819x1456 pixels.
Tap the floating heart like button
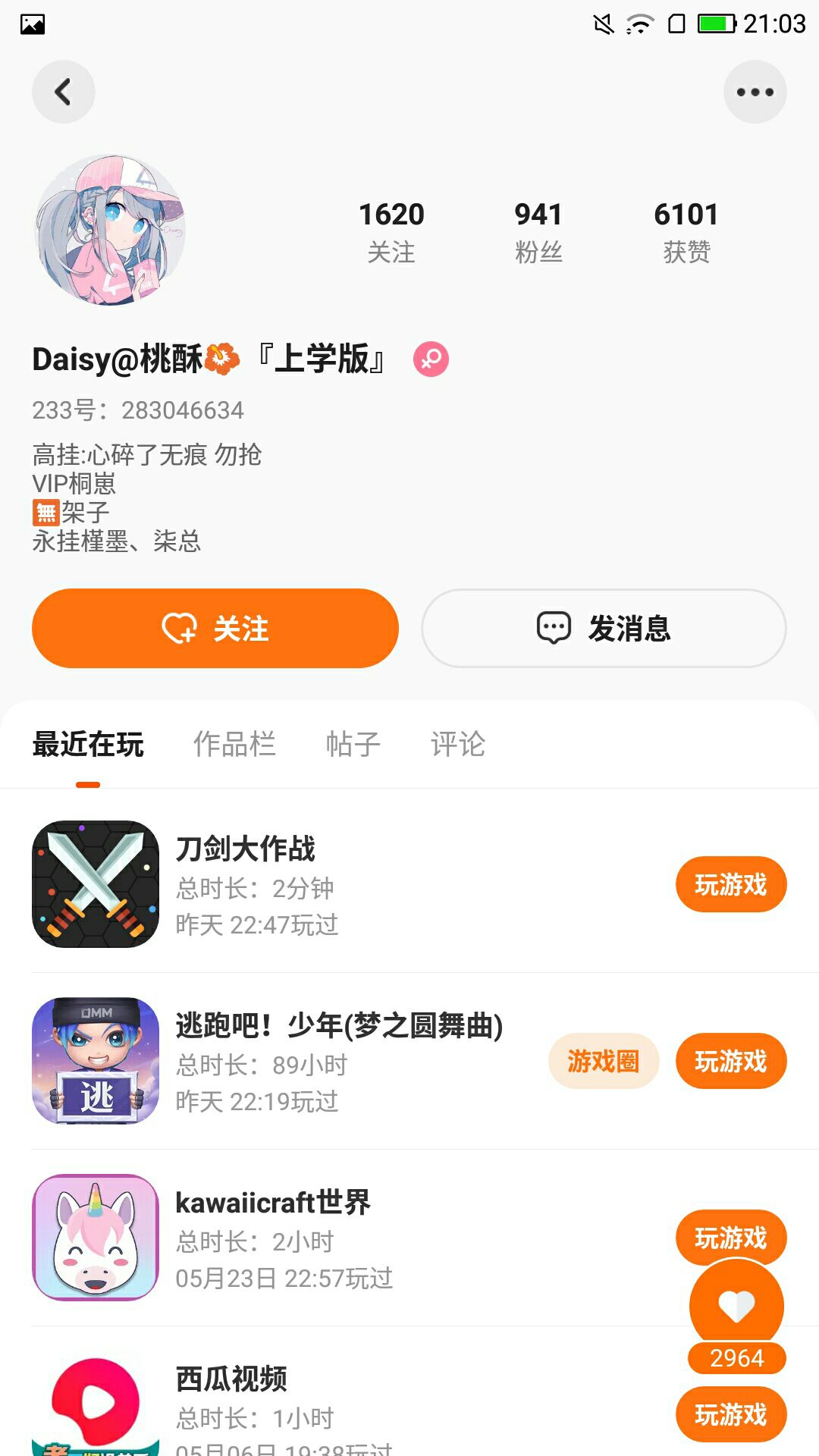[x=736, y=1306]
